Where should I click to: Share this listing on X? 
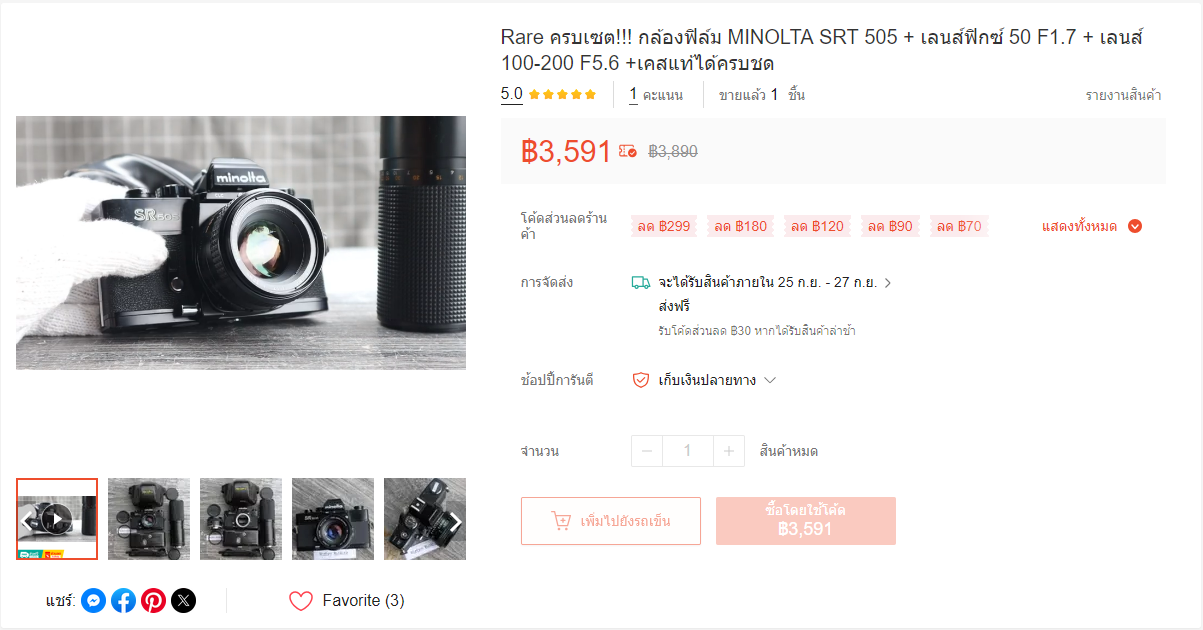tap(183, 601)
